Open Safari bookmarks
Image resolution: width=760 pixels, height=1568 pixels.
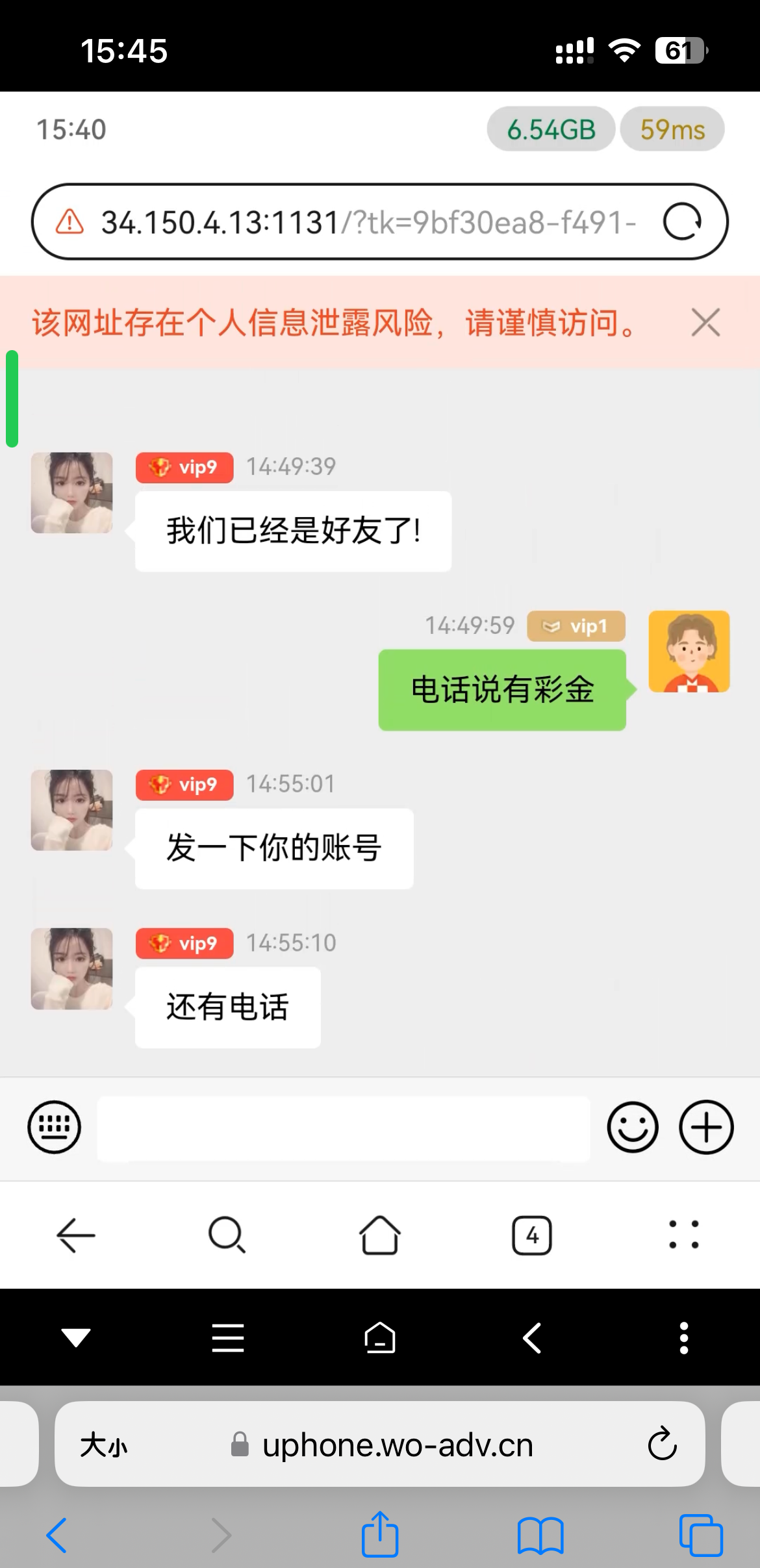540,1535
